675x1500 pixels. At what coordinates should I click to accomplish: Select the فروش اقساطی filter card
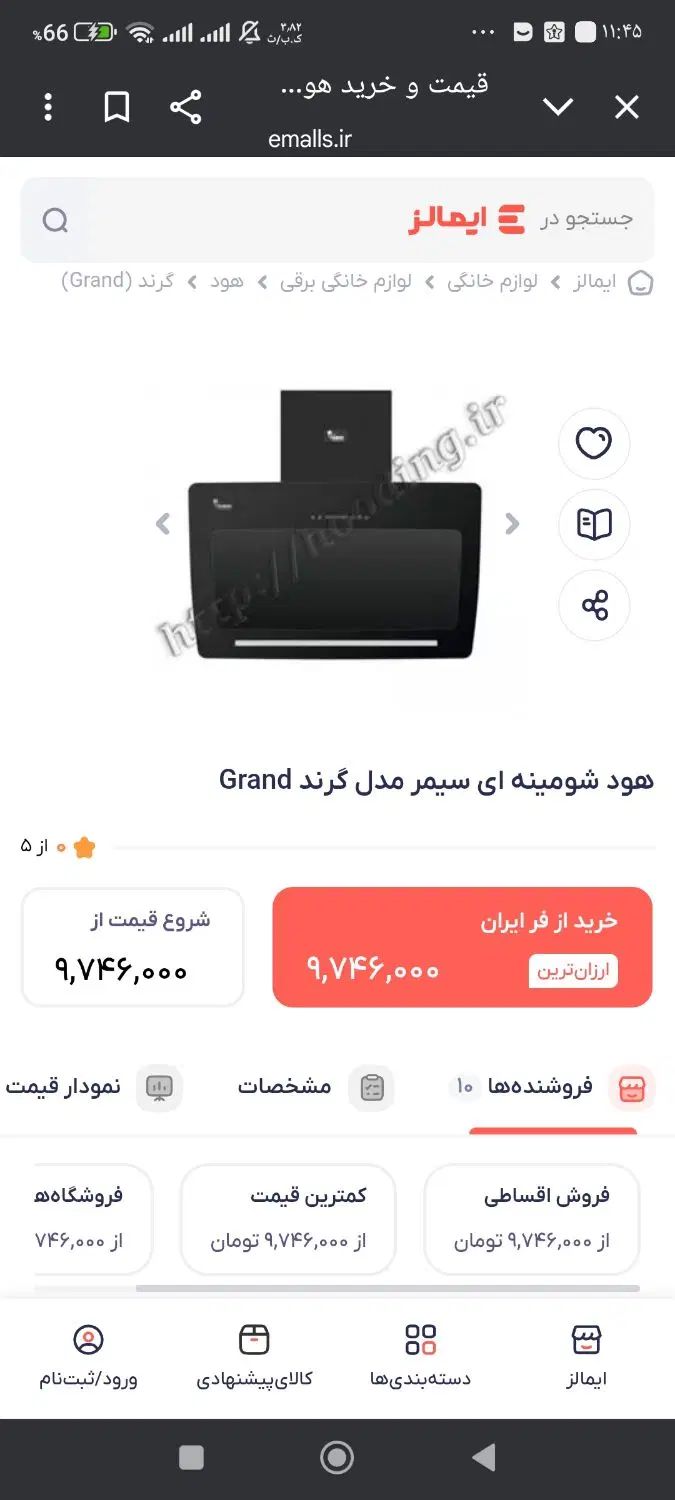coord(531,1219)
